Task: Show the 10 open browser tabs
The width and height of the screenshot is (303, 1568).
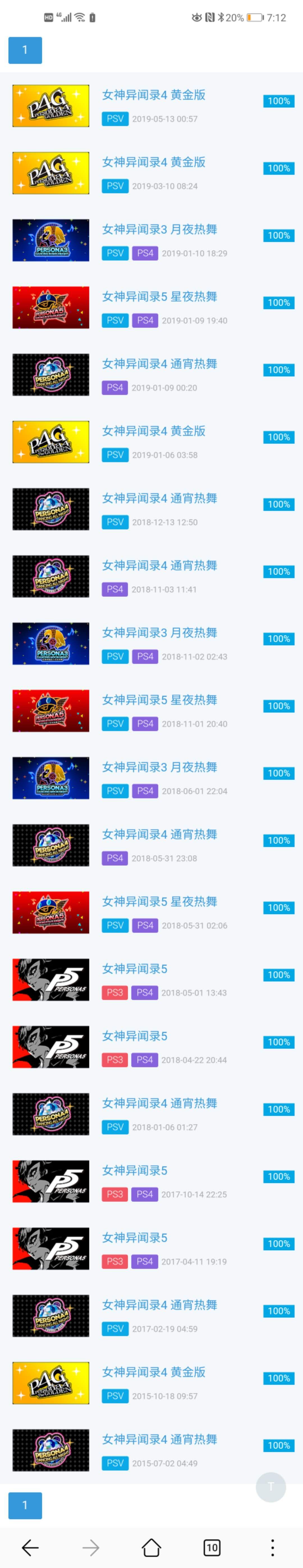Action: point(212,1547)
